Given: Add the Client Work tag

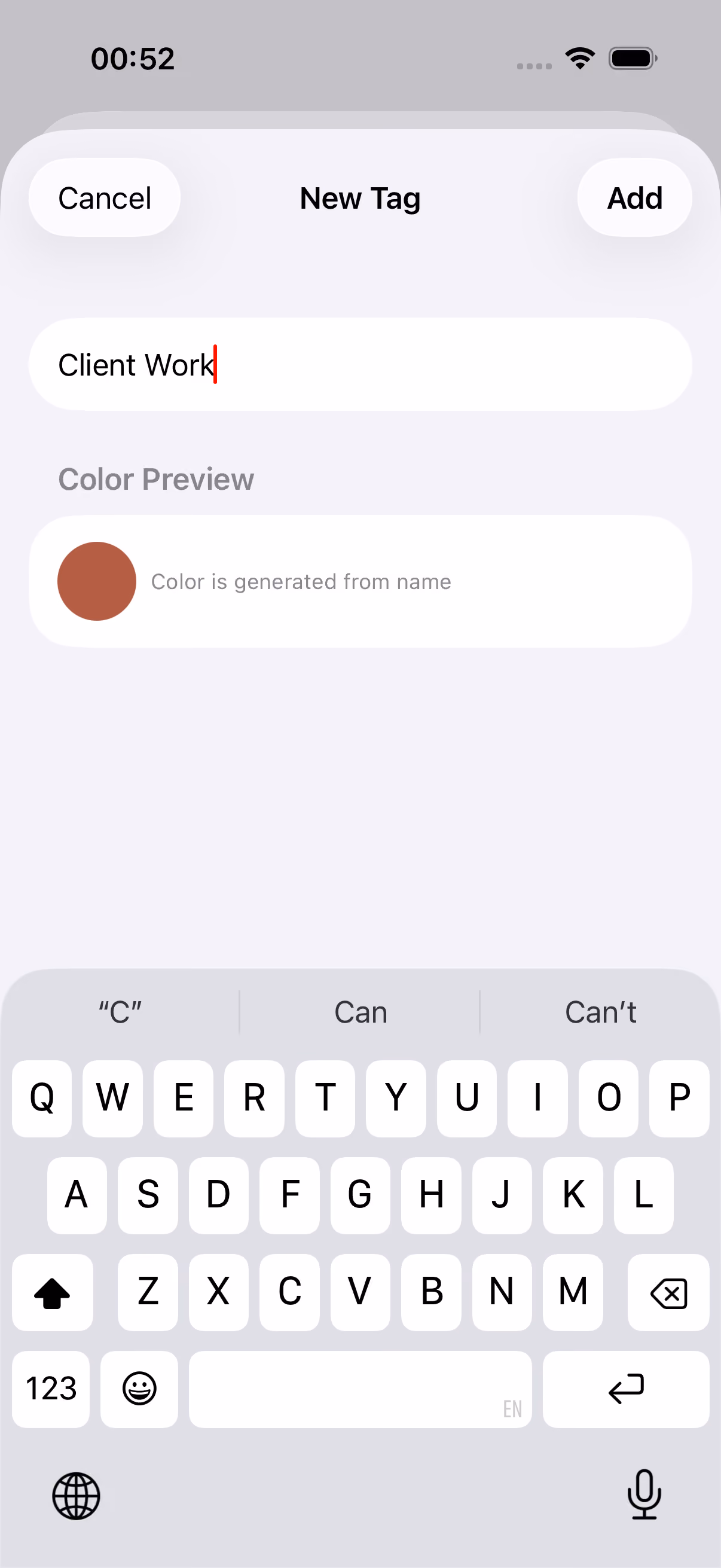Looking at the screenshot, I should coord(634,198).
